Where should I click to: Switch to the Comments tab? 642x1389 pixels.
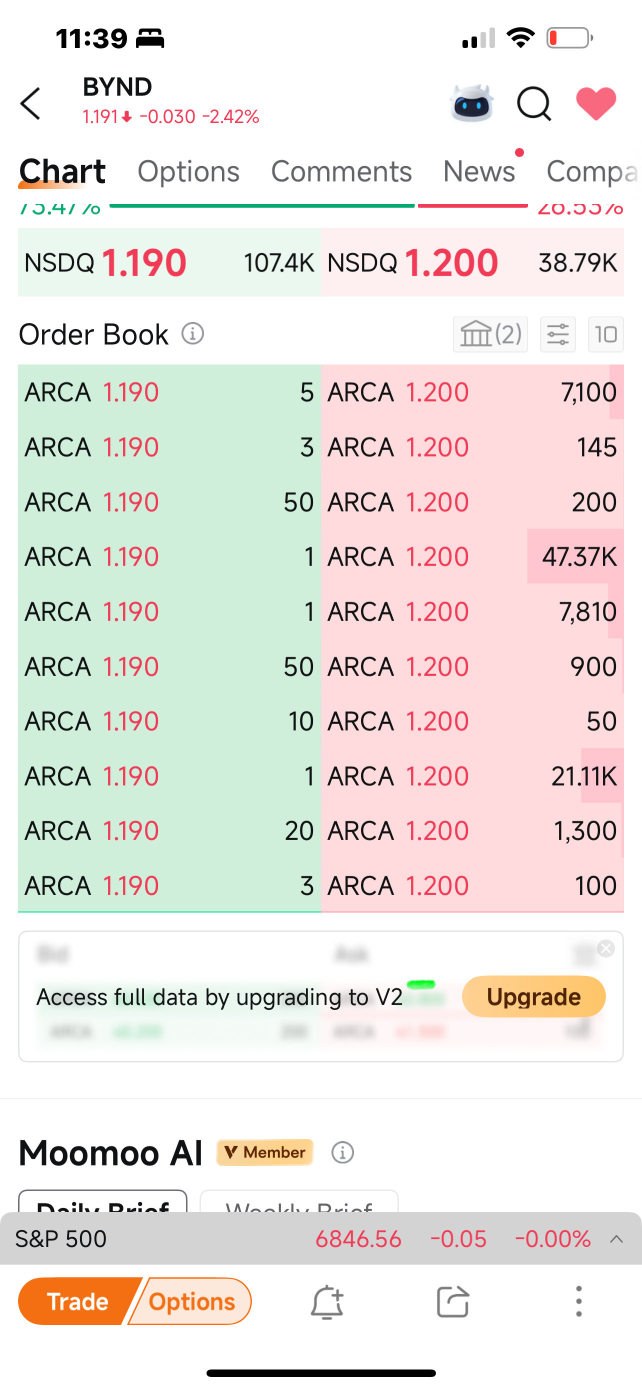pyautogui.click(x=341, y=172)
